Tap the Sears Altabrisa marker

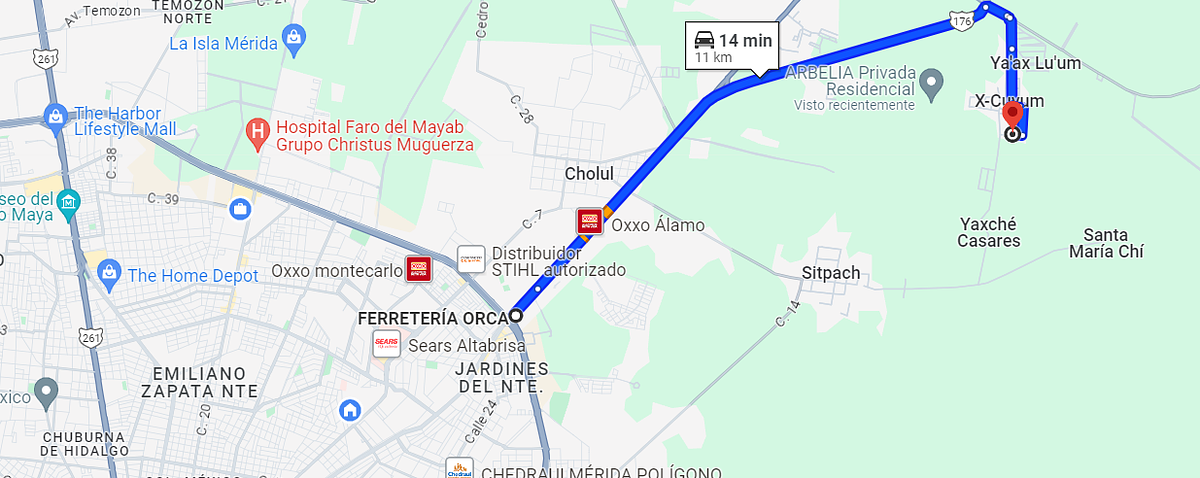(386, 344)
